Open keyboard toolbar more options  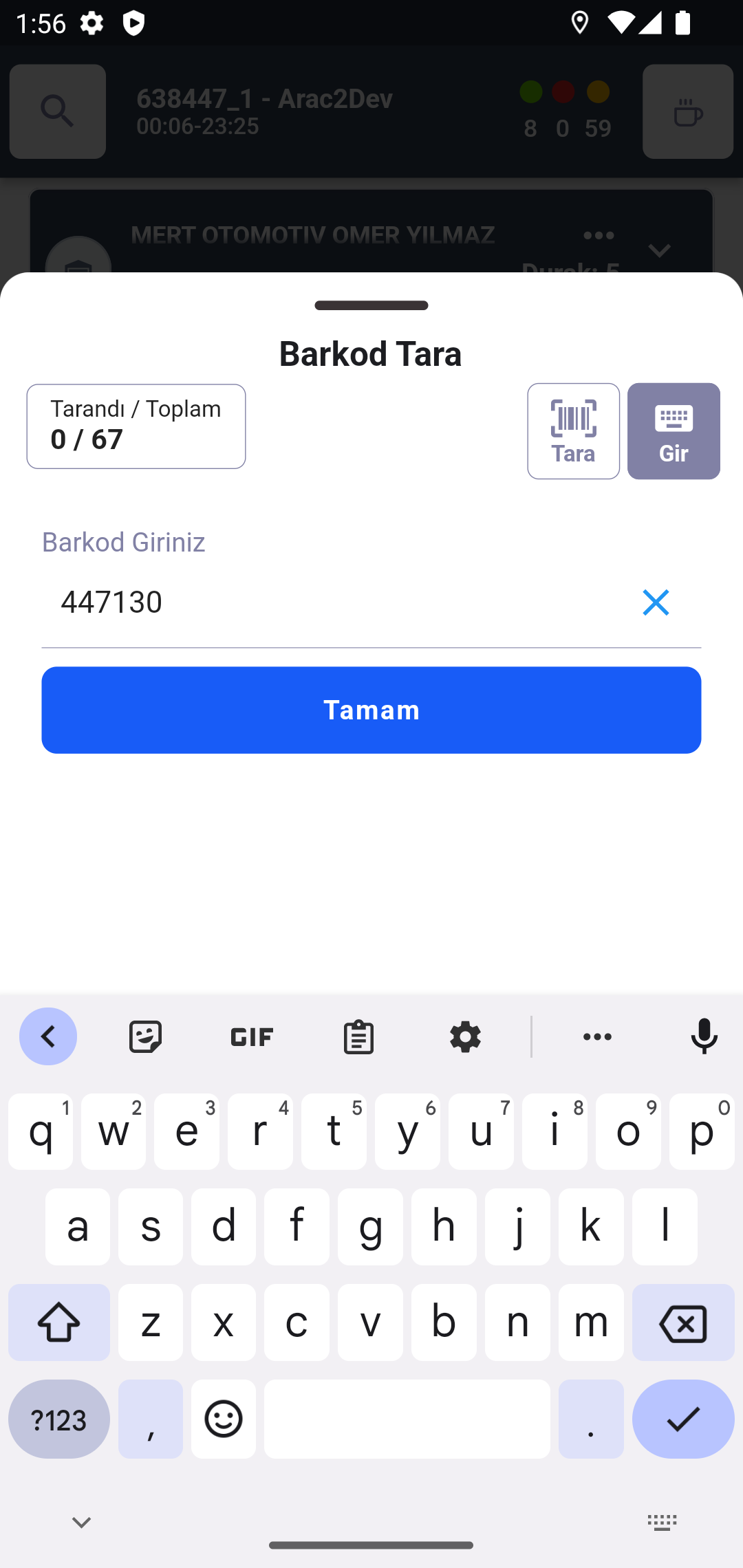pos(597,1036)
